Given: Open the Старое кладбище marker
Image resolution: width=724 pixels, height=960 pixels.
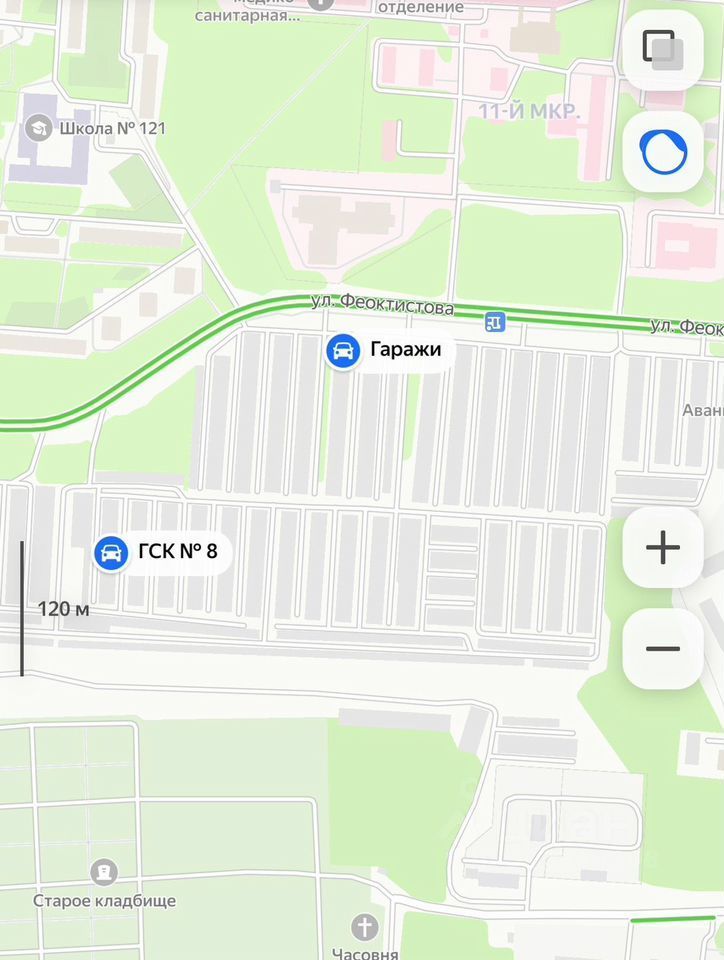Looking at the screenshot, I should [x=104, y=872].
